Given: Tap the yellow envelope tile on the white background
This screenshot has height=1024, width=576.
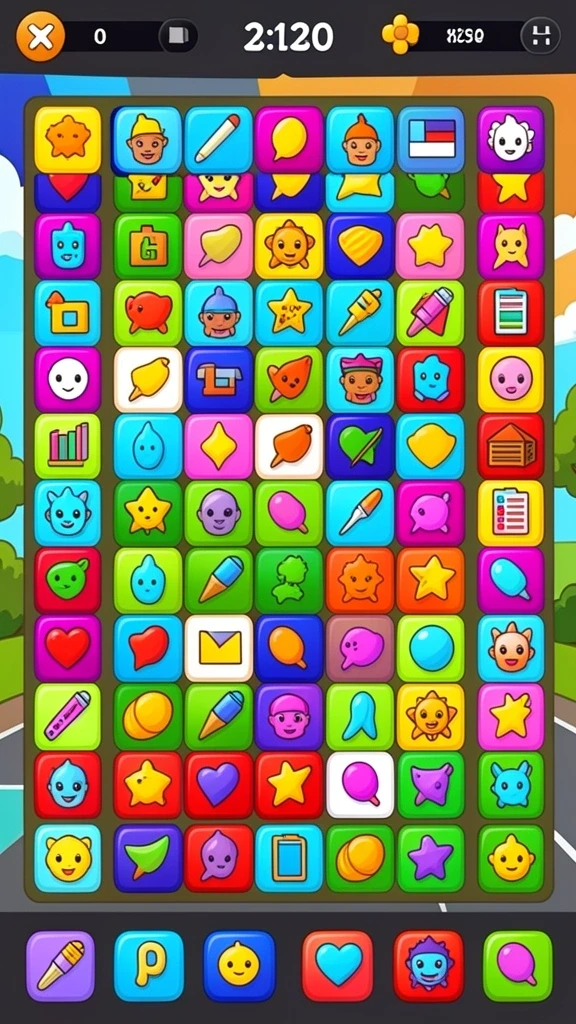Looking at the screenshot, I should pos(219,648).
